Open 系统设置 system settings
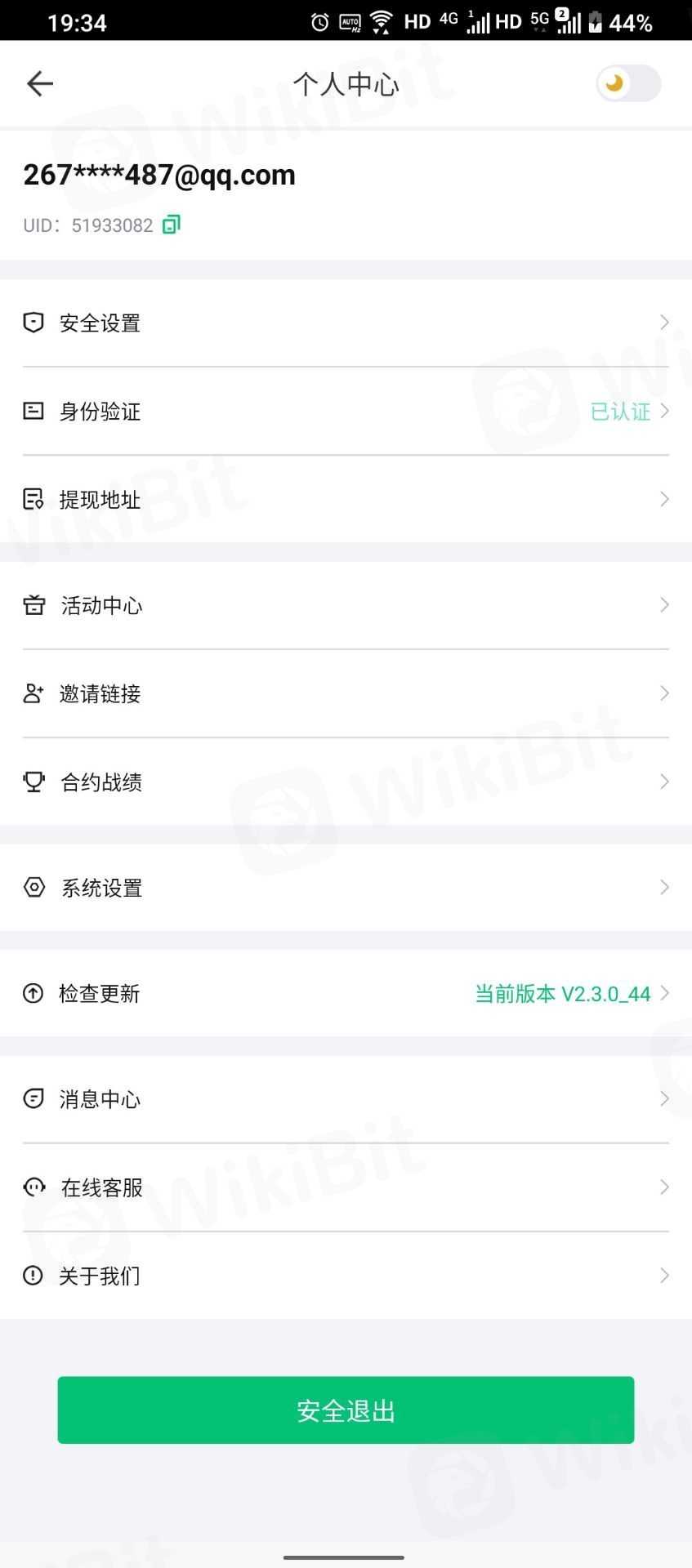The image size is (692, 1568). click(x=346, y=887)
